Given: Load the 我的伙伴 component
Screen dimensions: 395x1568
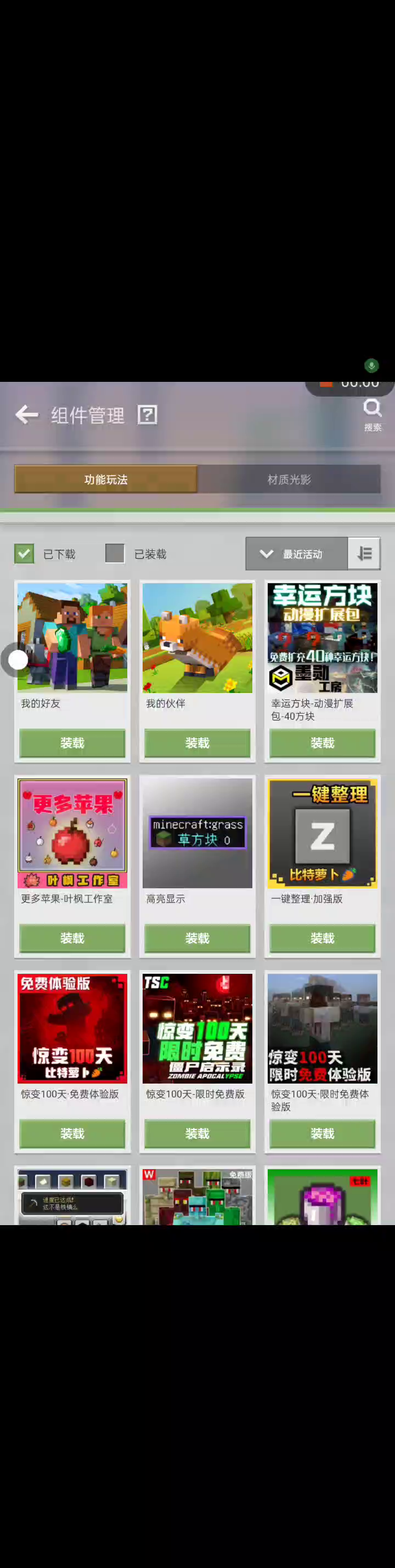Looking at the screenshot, I should click(197, 743).
